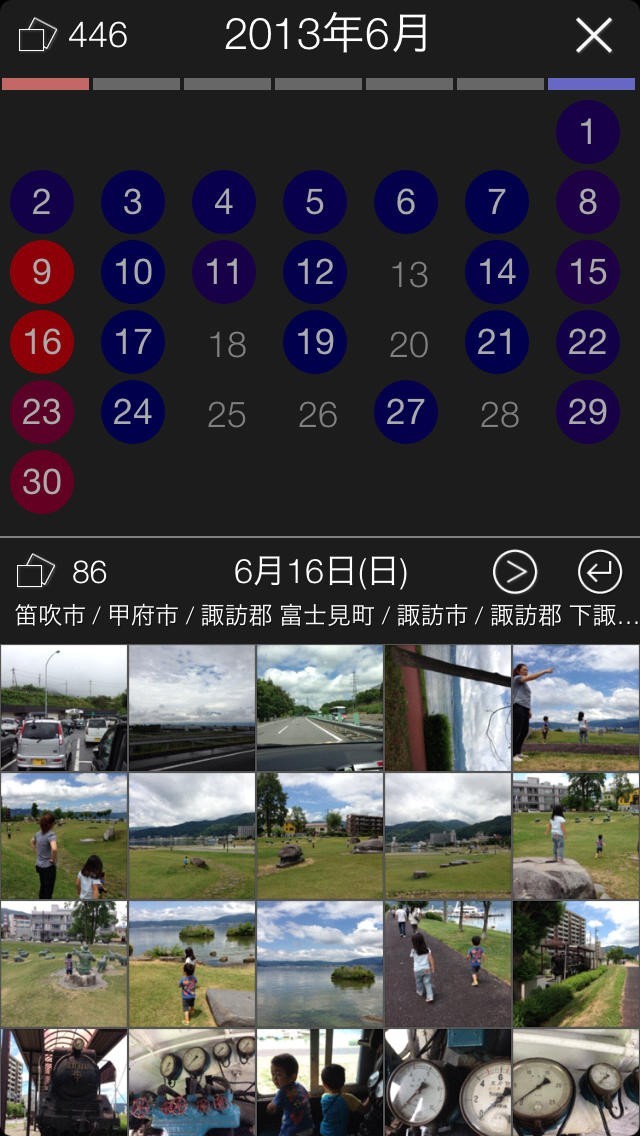Image resolution: width=640 pixels, height=1136 pixels.
Task: Select date 19 in the calendar
Action: [x=315, y=342]
